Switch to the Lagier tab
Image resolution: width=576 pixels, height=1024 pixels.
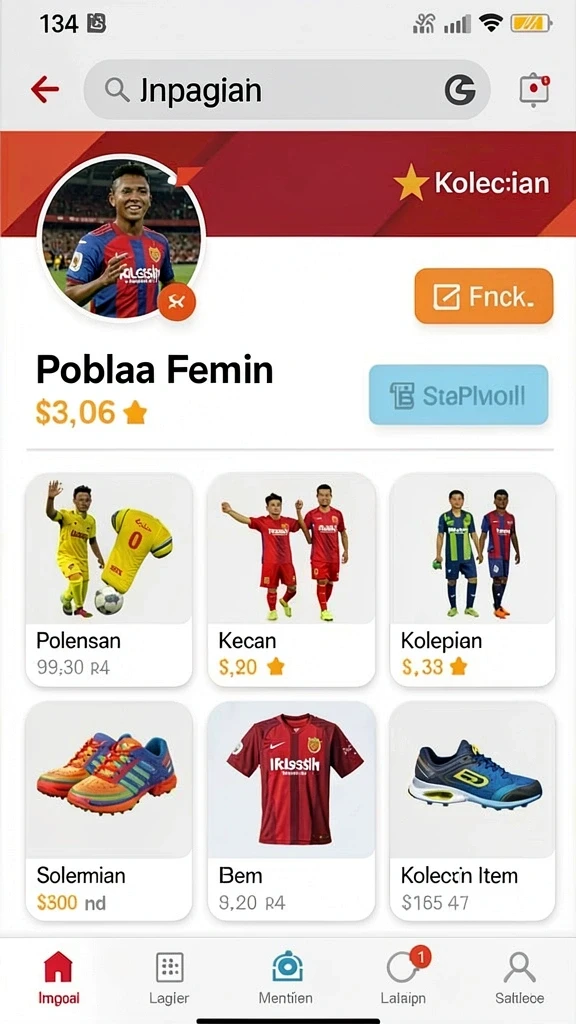pyautogui.click(x=169, y=978)
